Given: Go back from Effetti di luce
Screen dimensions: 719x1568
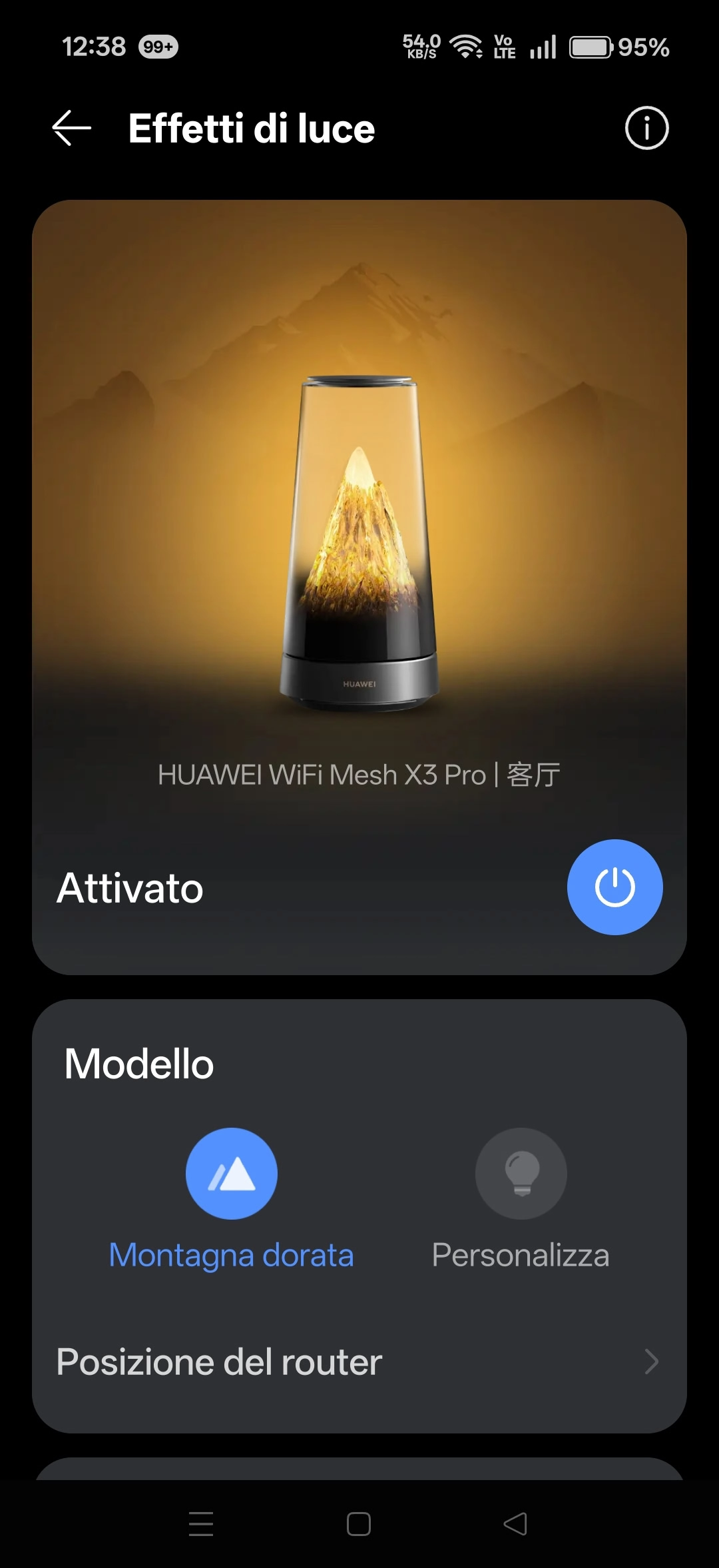Looking at the screenshot, I should tap(71, 128).
